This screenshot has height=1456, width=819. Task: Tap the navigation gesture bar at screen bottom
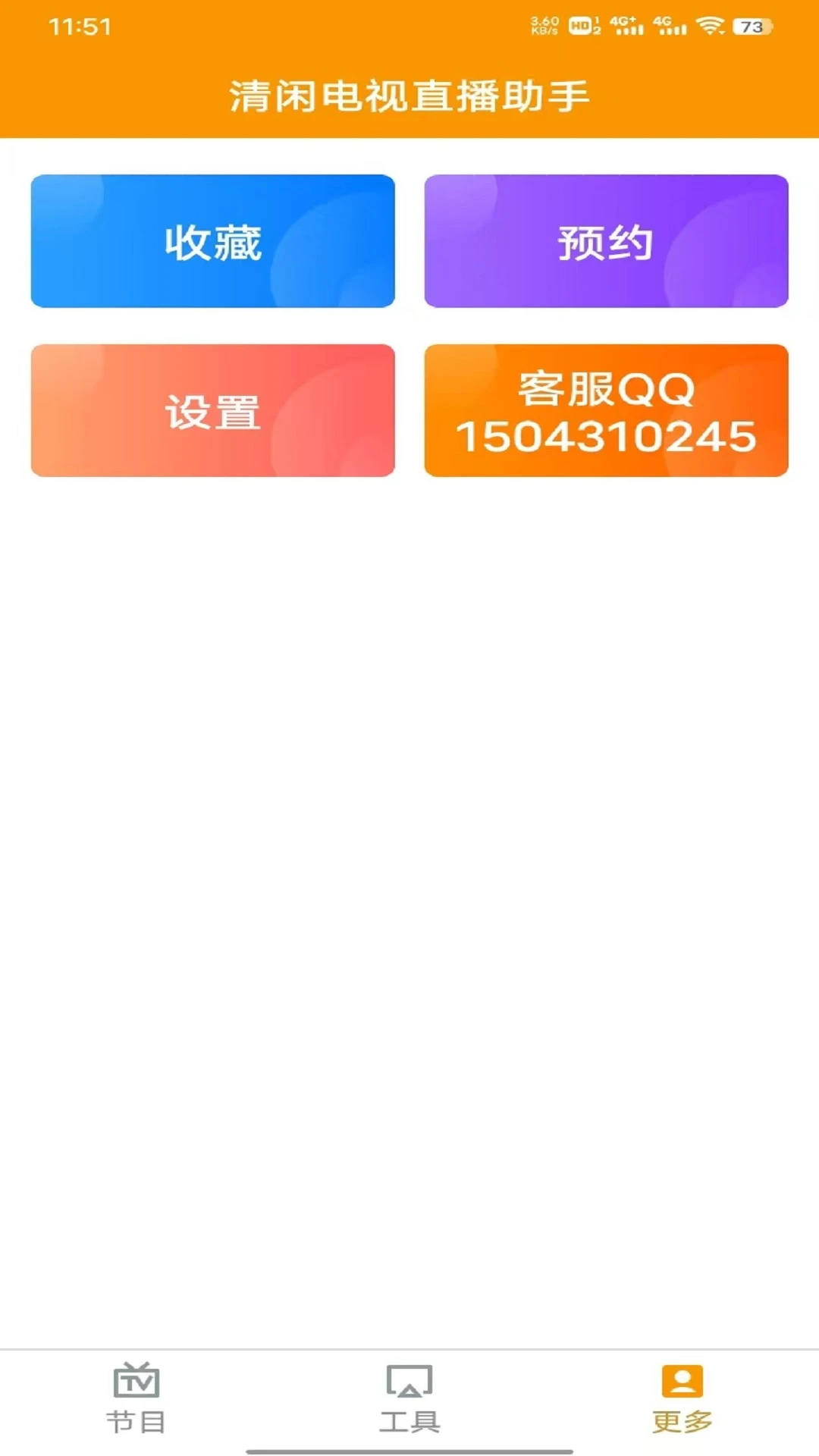point(409,1449)
